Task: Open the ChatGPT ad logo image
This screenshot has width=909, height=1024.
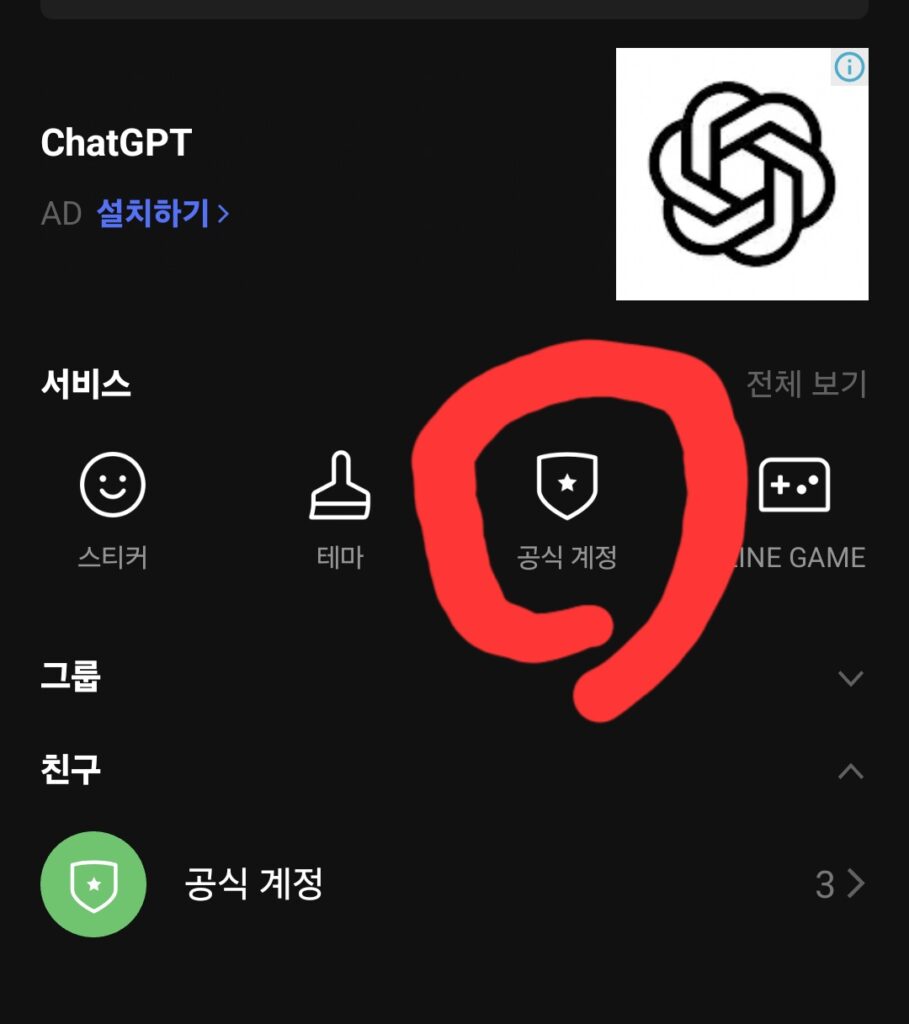Action: (x=741, y=177)
